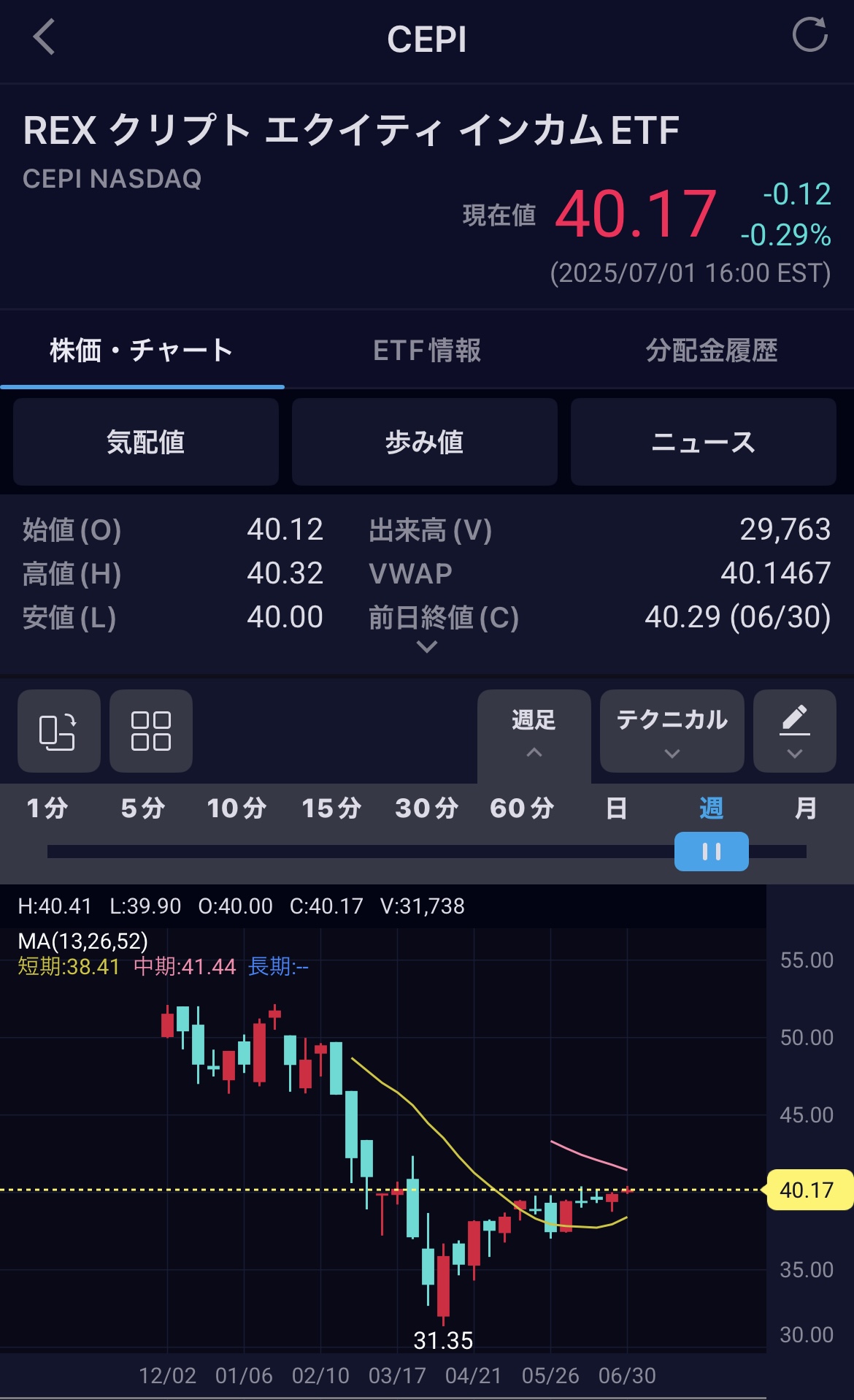Select the 株価・チャート tab
Viewport: 854px width, 1400px height.
(142, 351)
